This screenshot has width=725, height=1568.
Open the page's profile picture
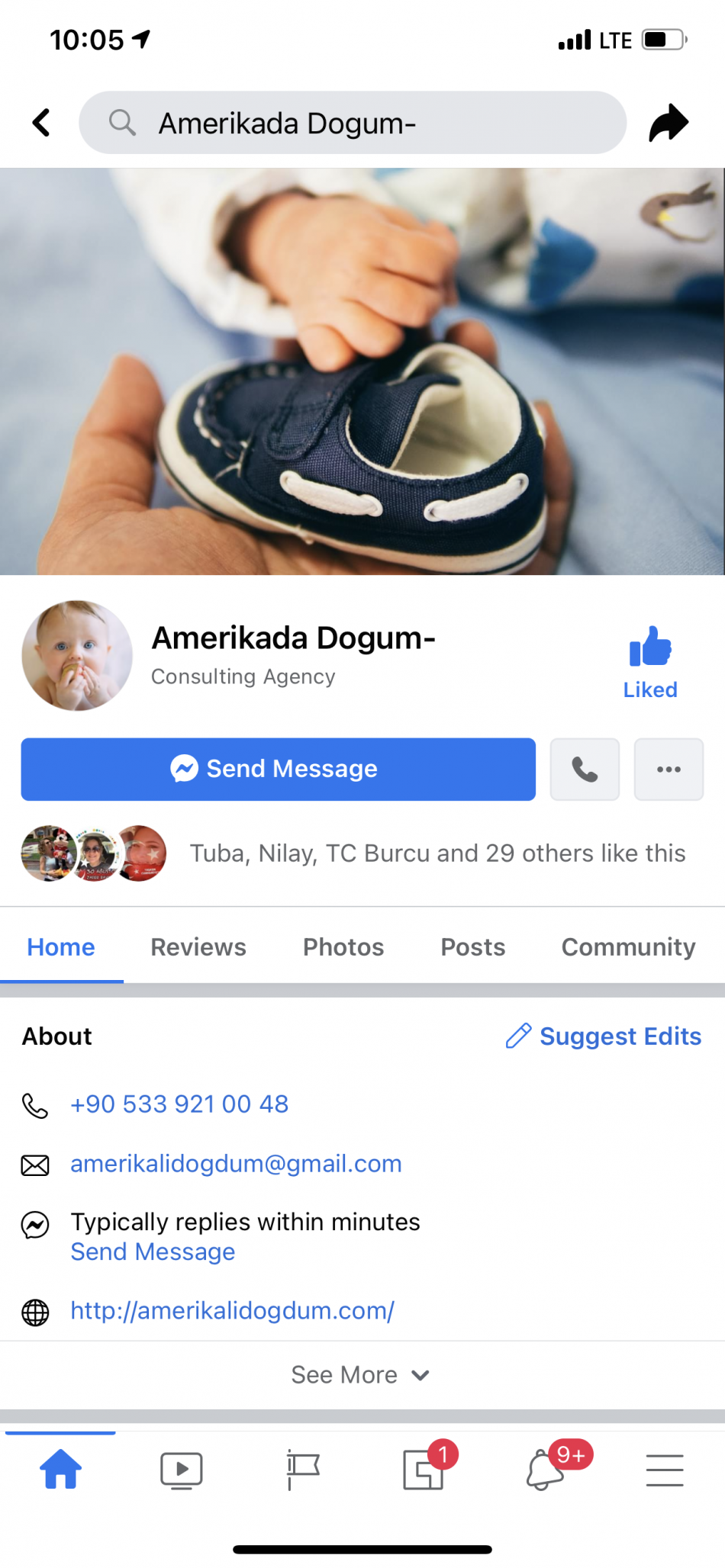point(77,656)
